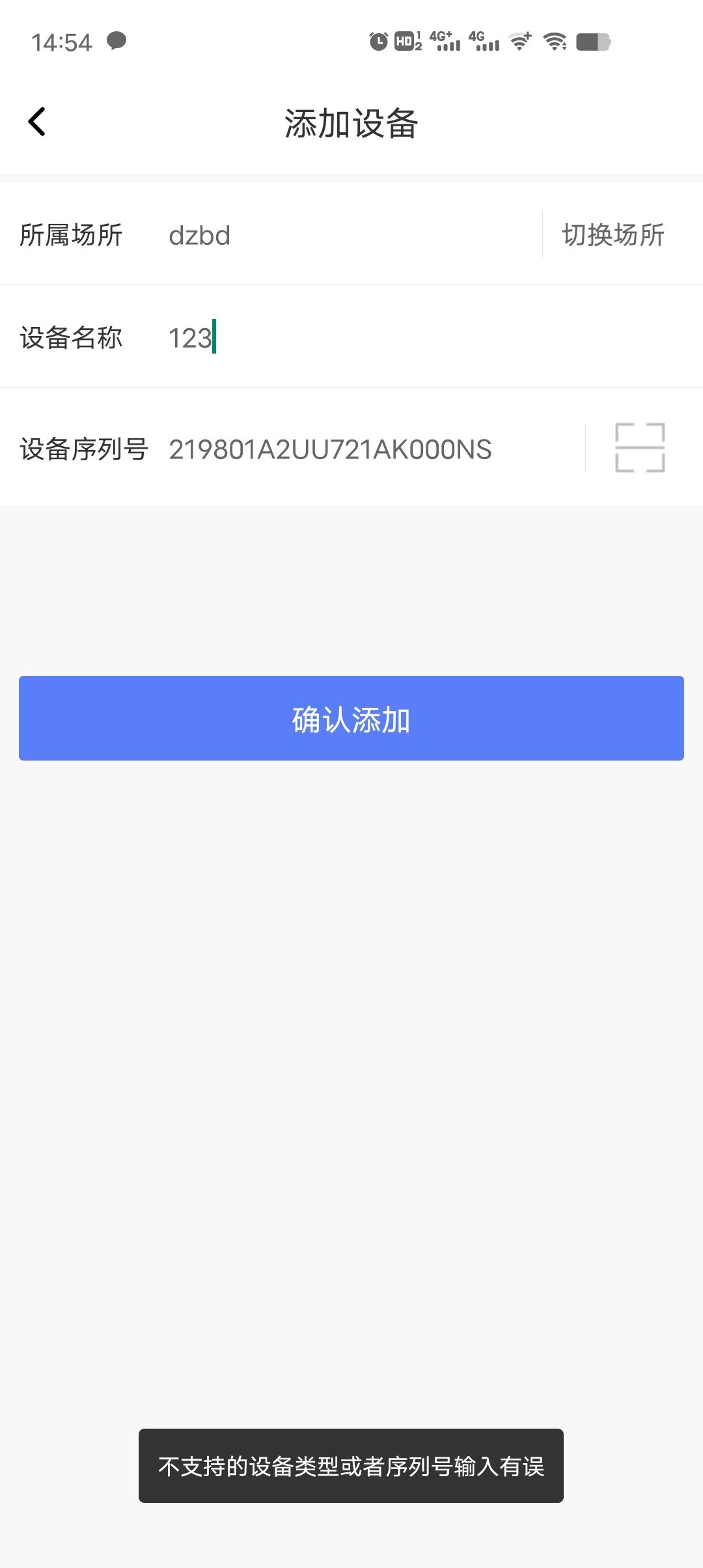The width and height of the screenshot is (703, 1568).
Task: Tap 切换场所 to change location
Action: 613,235
